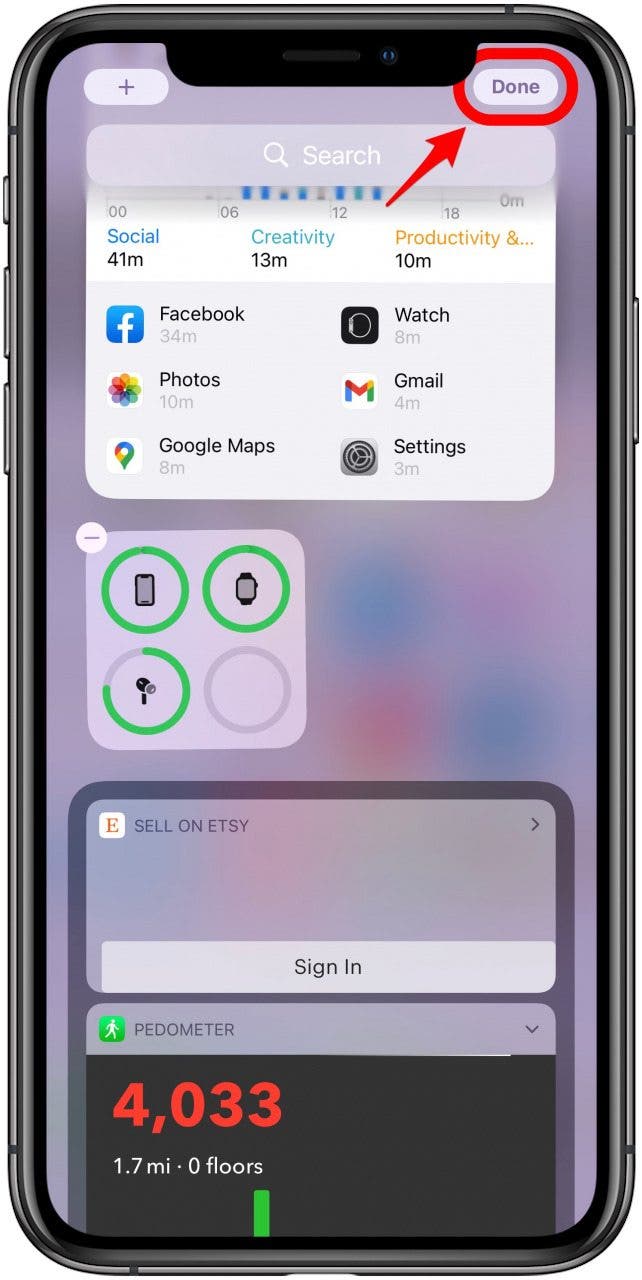Add a new widget with plus button
This screenshot has width=642, height=1280.
[126, 87]
